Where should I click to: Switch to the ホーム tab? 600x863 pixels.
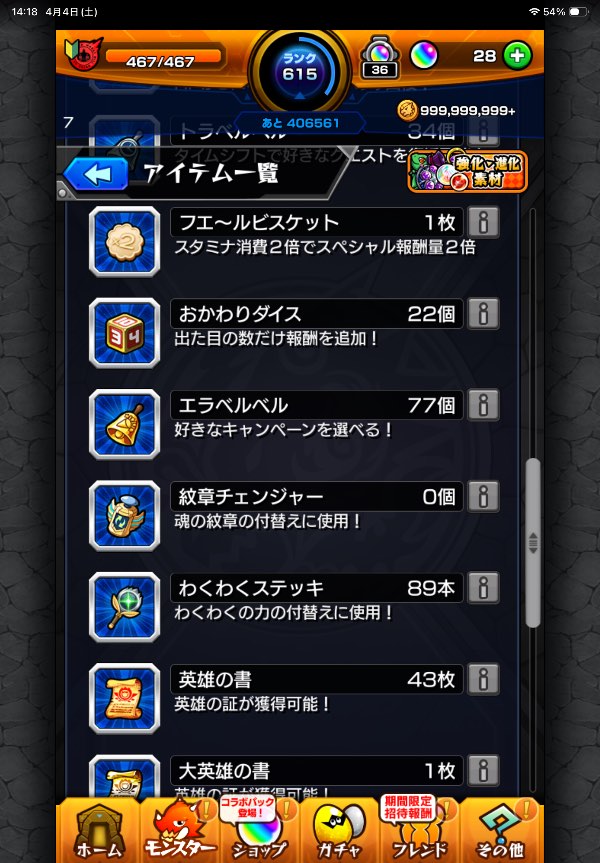click(98, 831)
